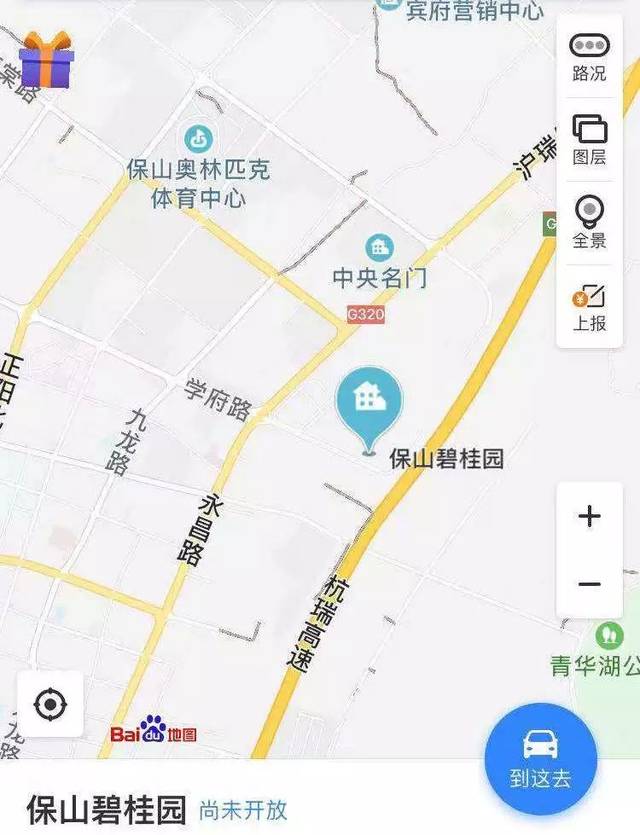Select the 保山奥林匹克体育中心 marker
This screenshot has width=640, height=835.
(198, 136)
